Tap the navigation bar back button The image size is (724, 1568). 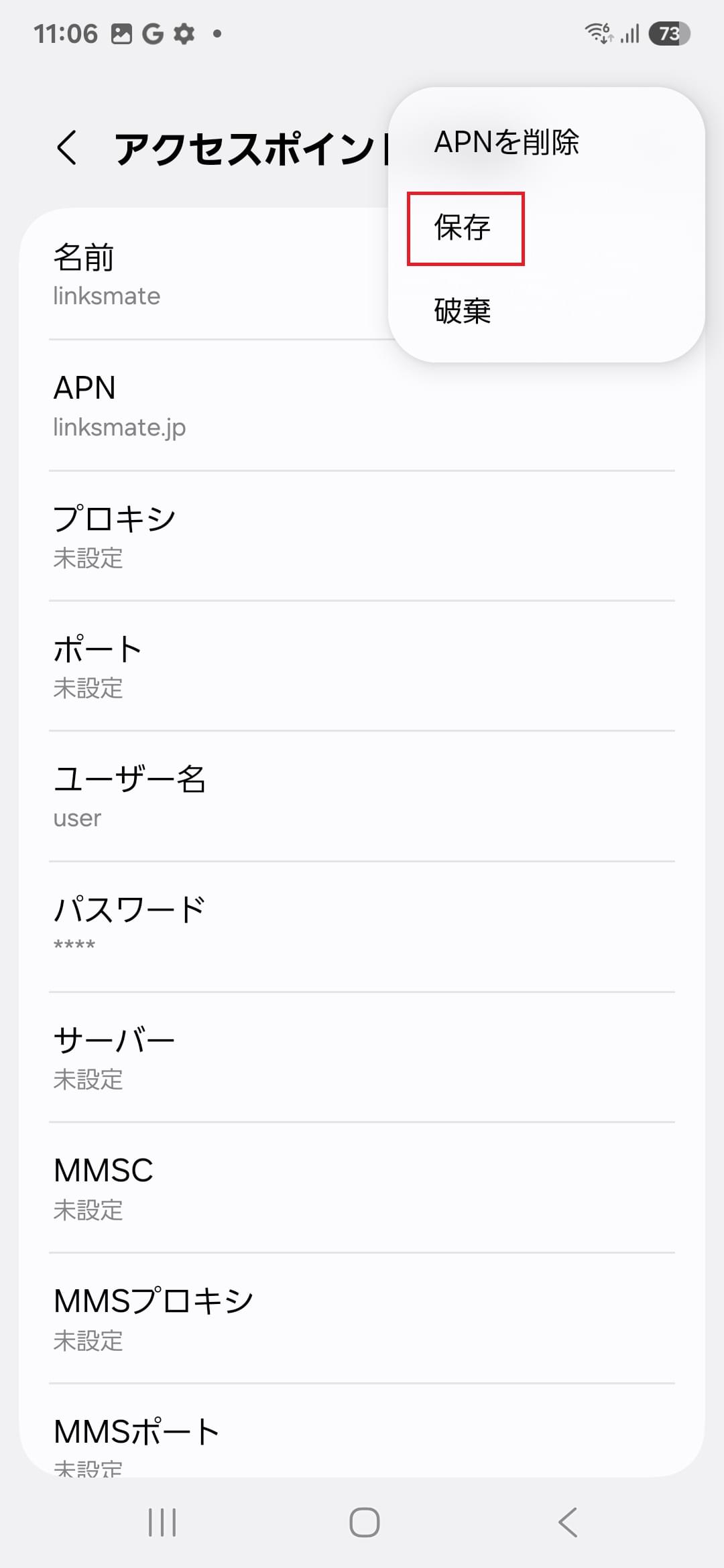(x=566, y=1522)
